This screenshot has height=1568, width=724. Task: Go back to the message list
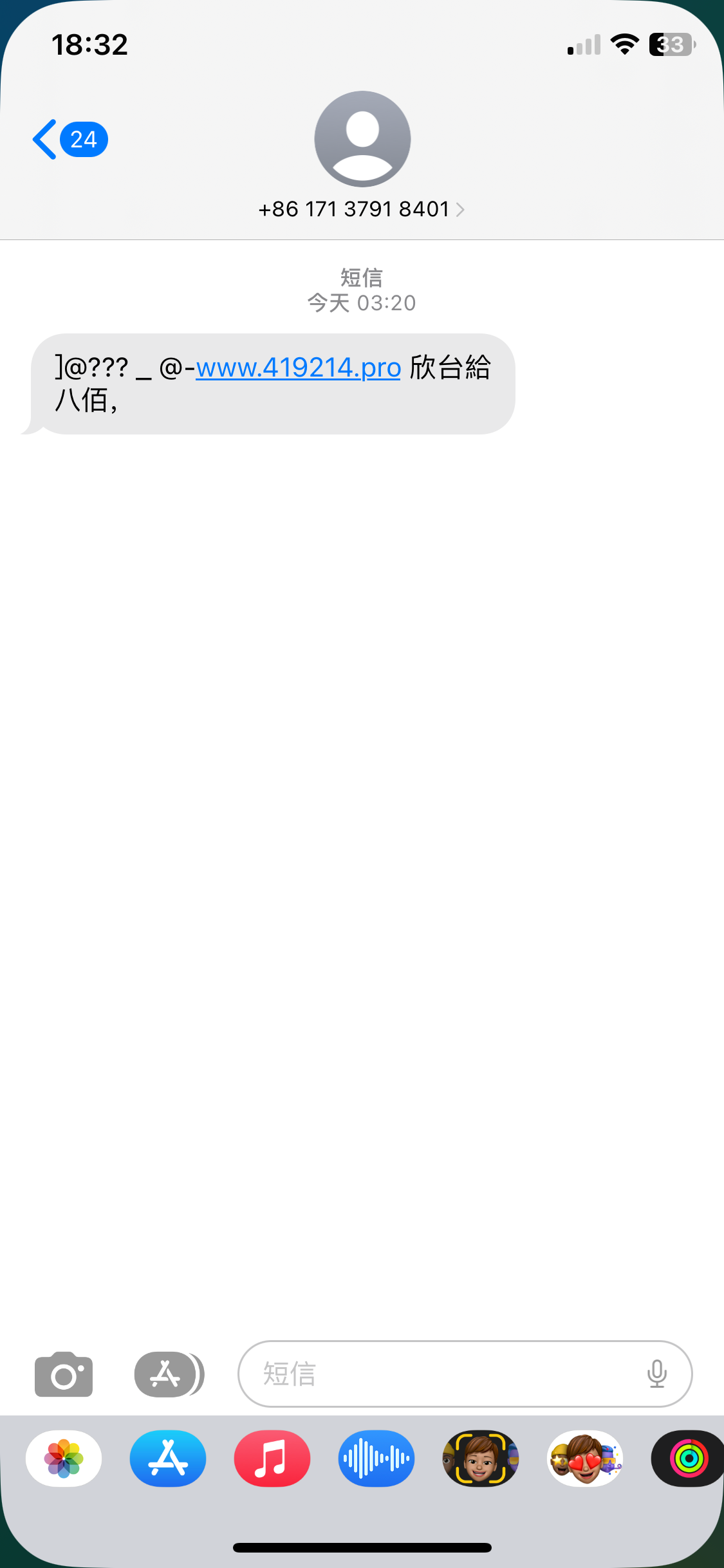pyautogui.click(x=68, y=139)
